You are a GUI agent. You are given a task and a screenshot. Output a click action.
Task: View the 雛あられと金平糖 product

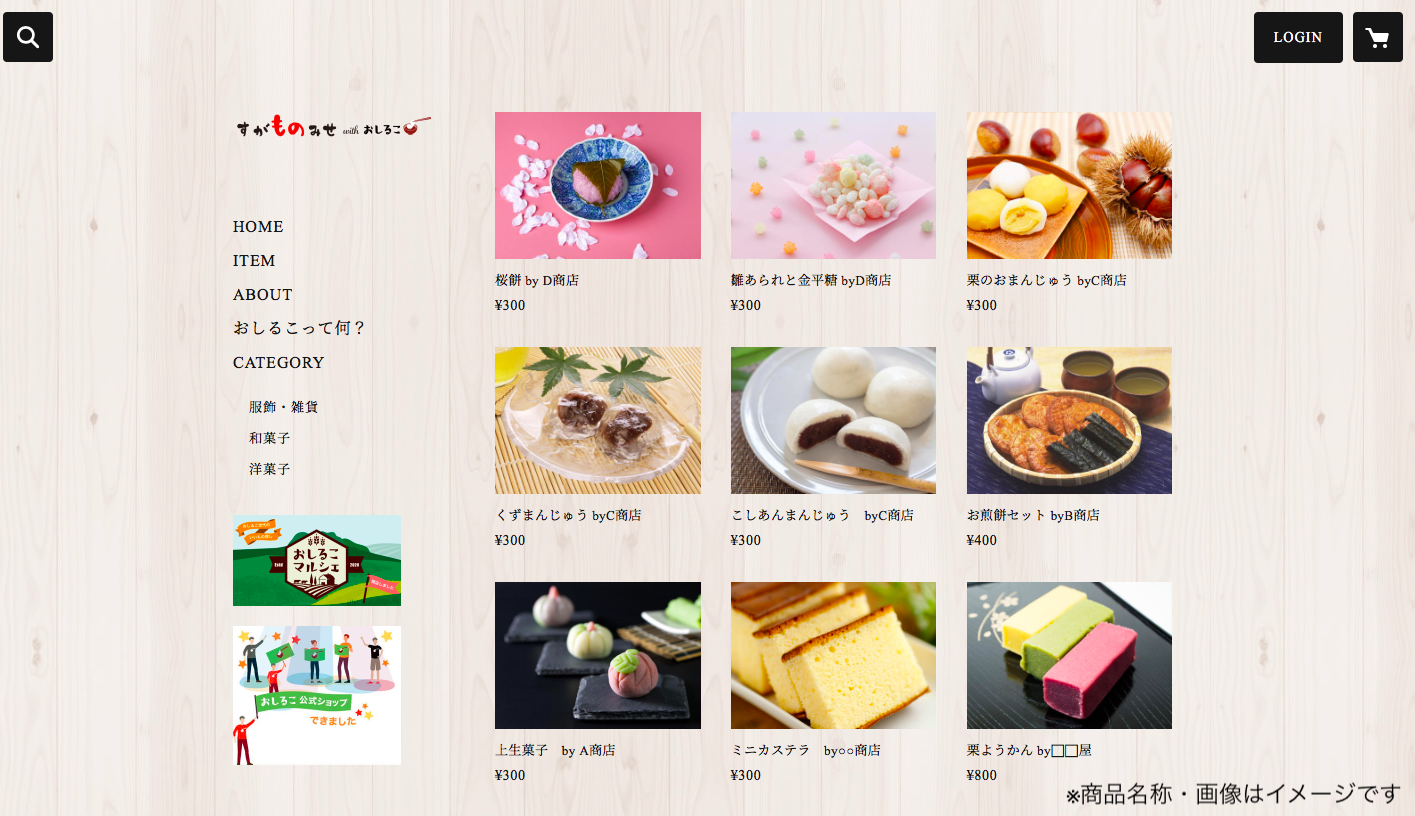(x=833, y=186)
